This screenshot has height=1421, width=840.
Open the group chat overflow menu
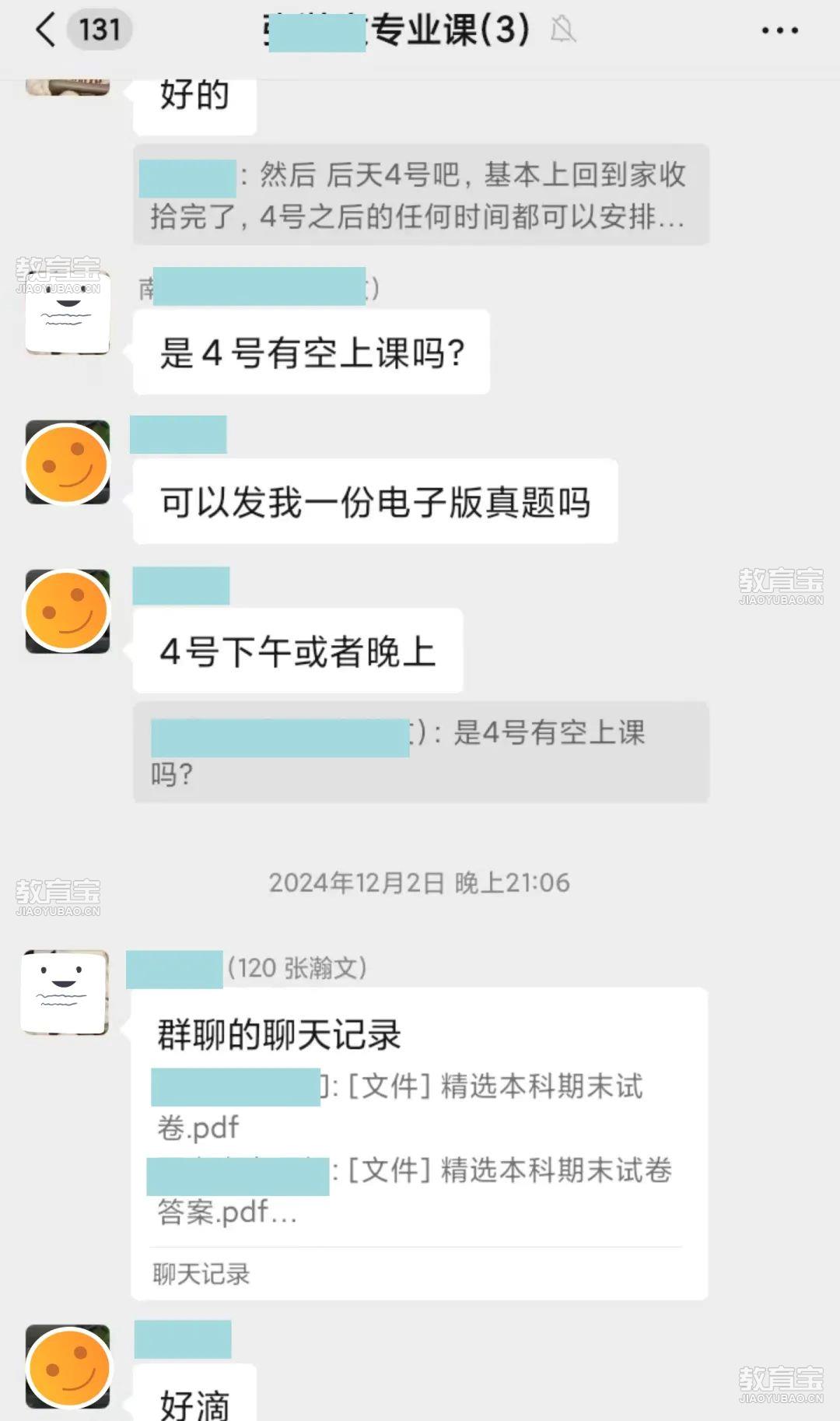click(779, 31)
